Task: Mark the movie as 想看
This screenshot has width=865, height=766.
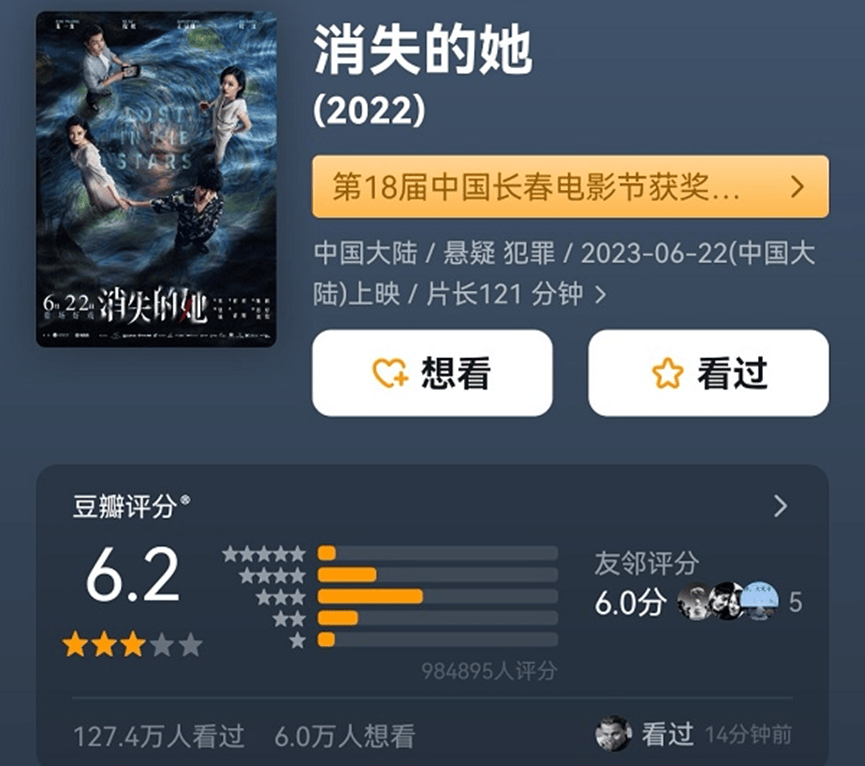Action: pos(432,373)
